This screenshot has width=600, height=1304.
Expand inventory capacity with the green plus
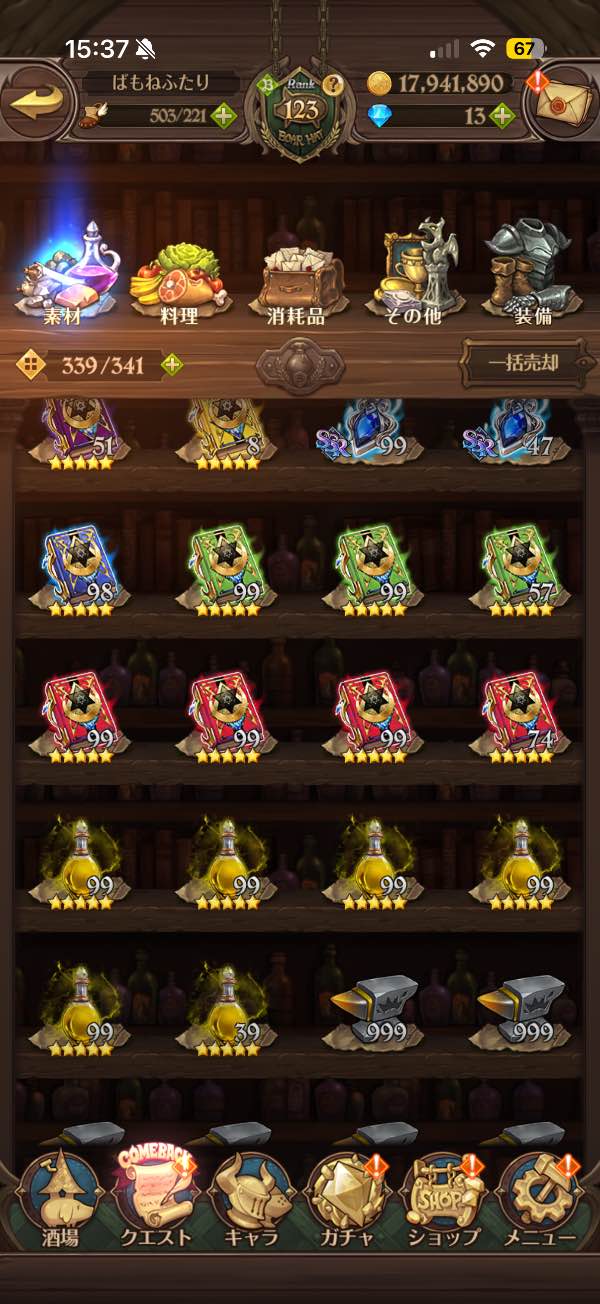tap(172, 365)
